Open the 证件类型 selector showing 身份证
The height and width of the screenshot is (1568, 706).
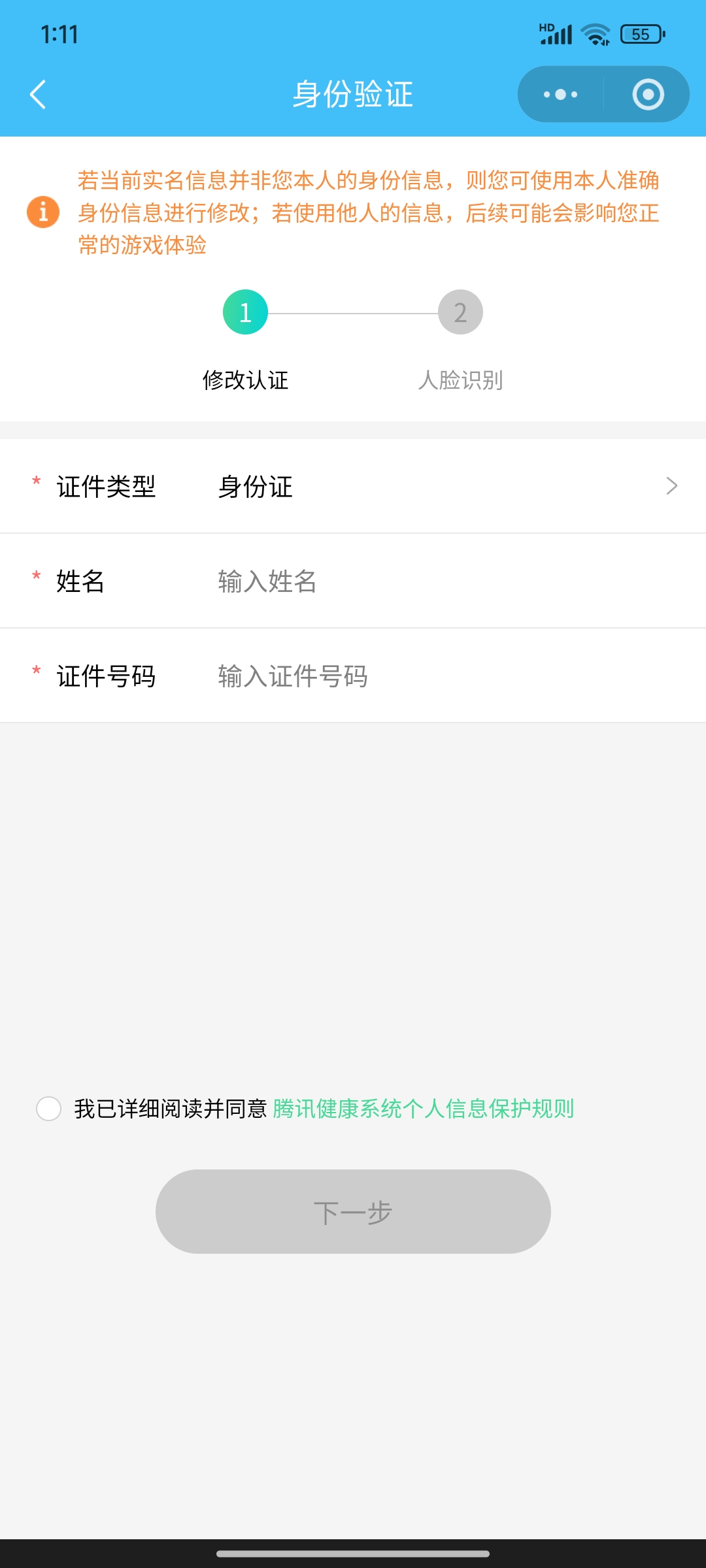[445, 487]
